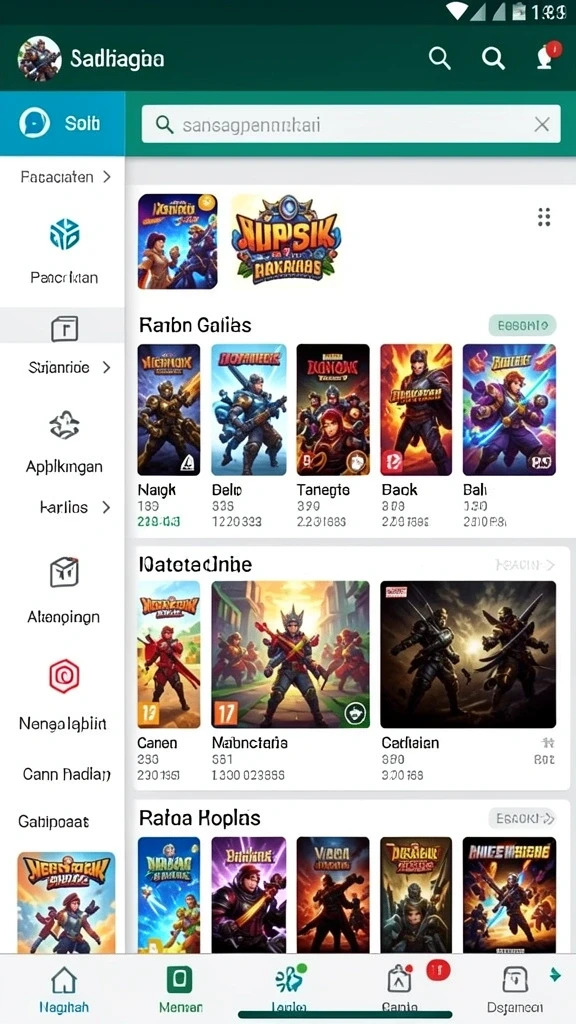Screen dimensions: 576x1024
Task: Expand the Sujanrioe sidebar item
Action: pos(70,367)
